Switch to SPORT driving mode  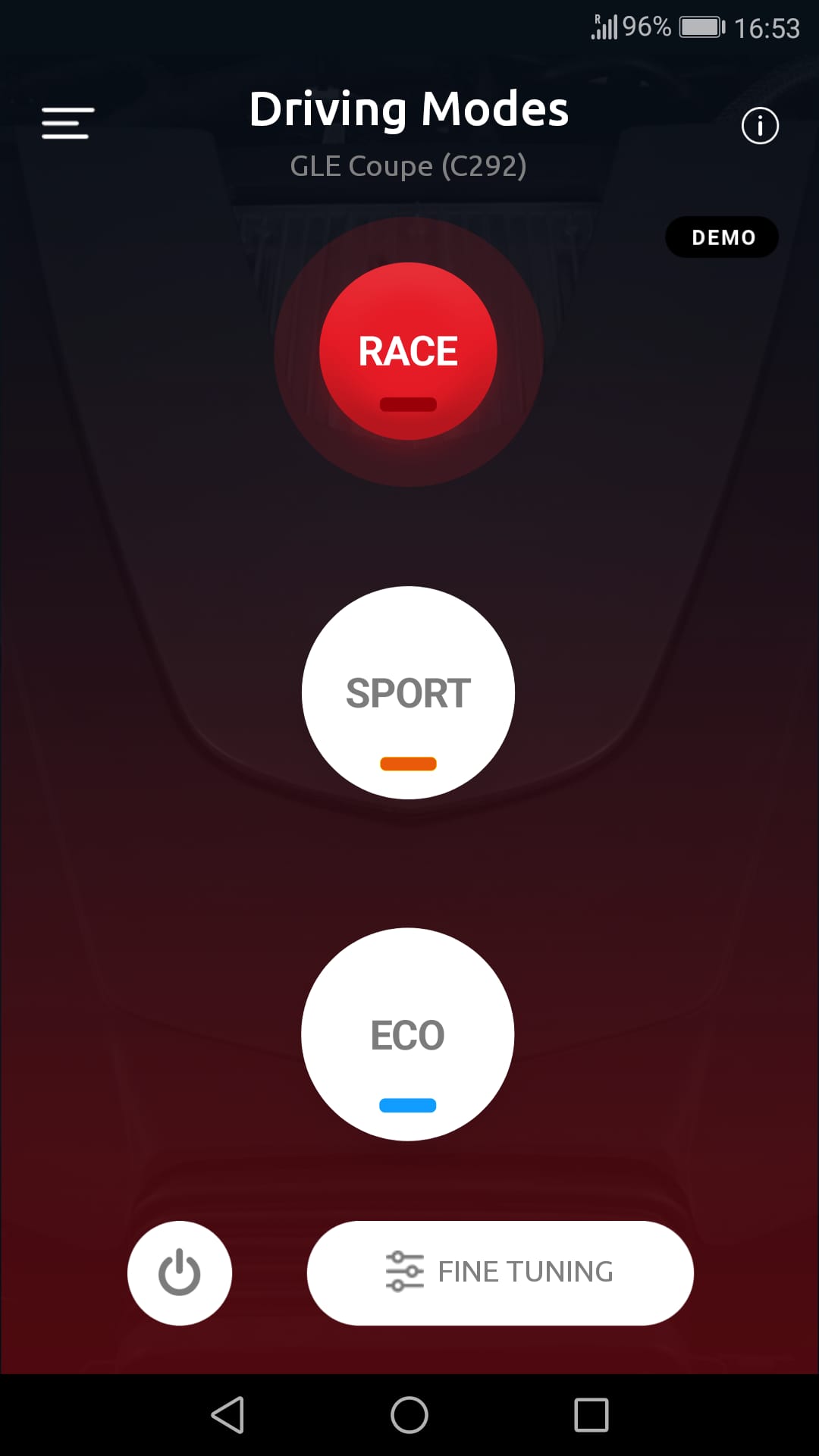pyautogui.click(x=407, y=692)
